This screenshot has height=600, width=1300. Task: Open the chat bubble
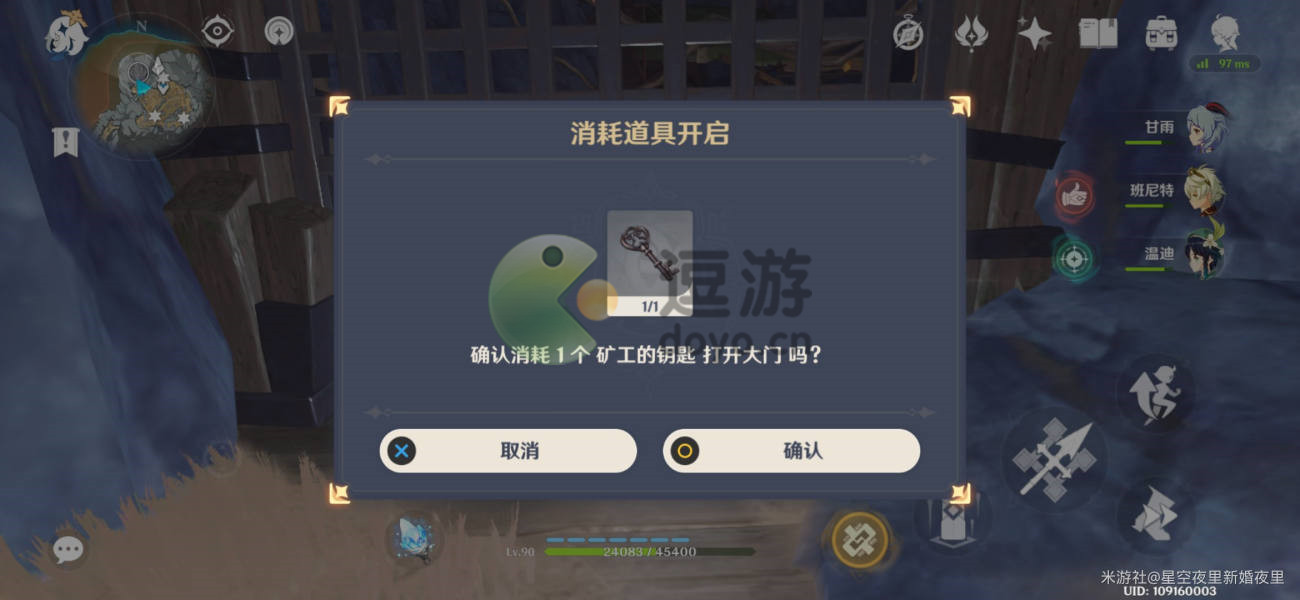pos(68,548)
